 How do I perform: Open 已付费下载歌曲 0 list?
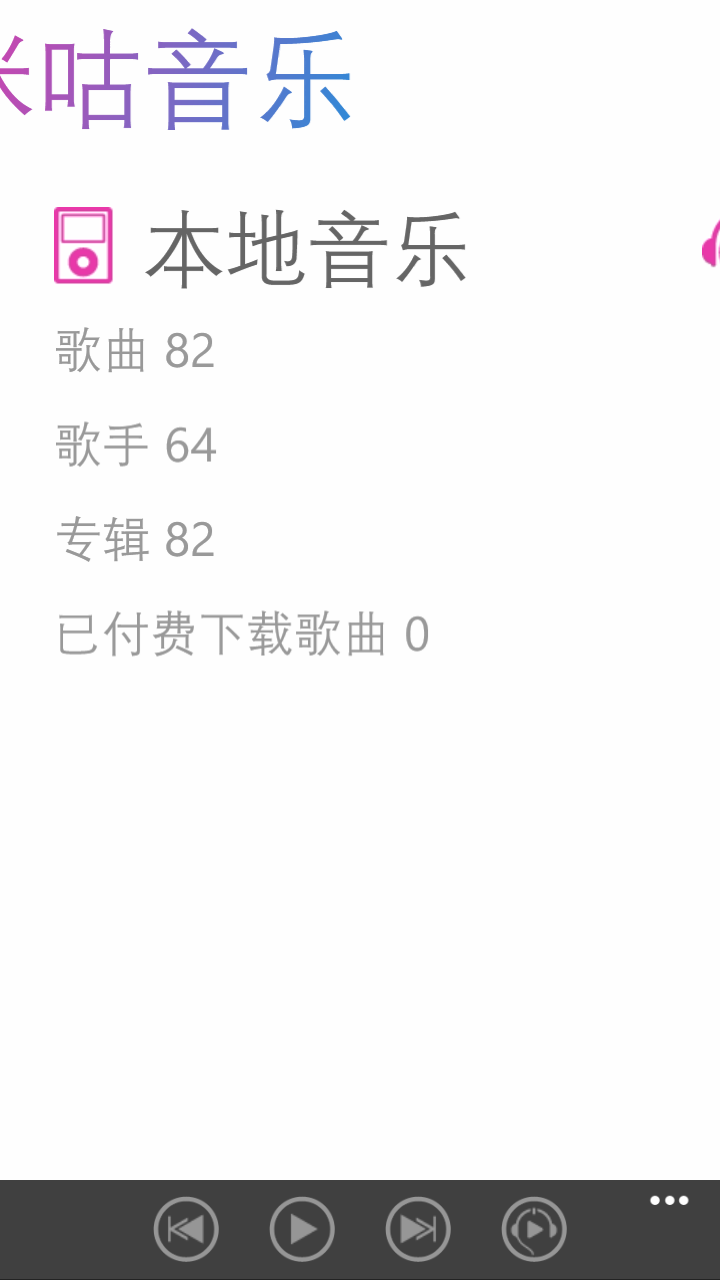coord(243,635)
